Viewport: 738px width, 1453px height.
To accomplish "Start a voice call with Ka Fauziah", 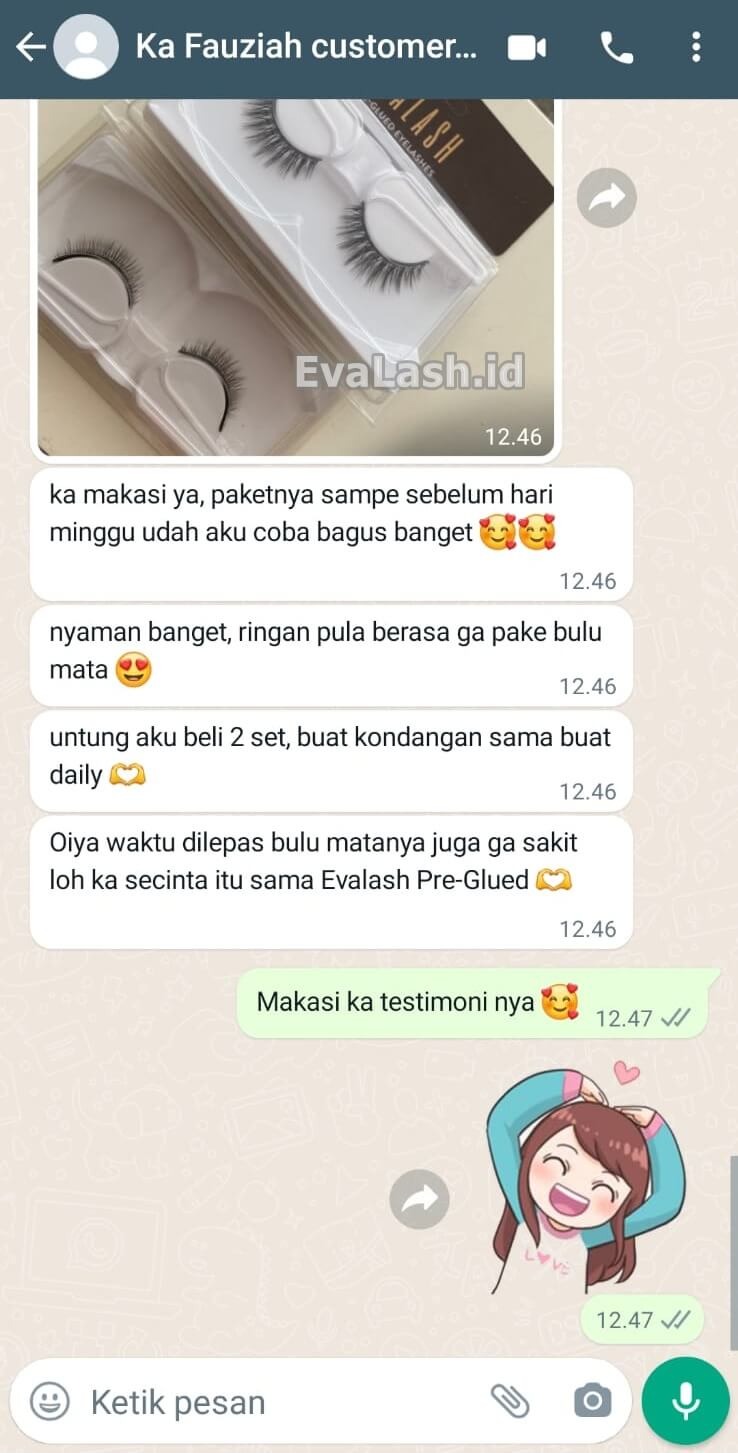I will coord(615,47).
